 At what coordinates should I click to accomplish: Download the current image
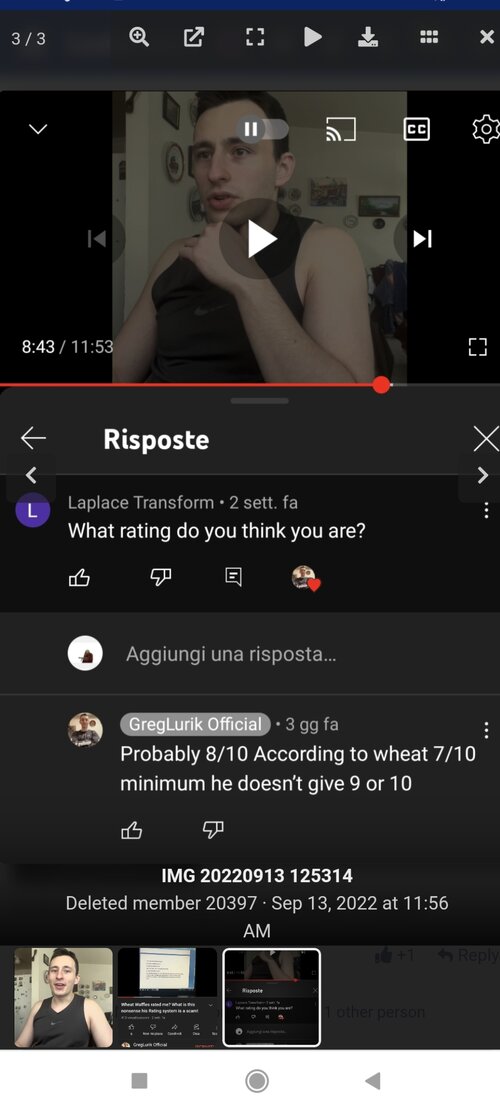pos(367,37)
